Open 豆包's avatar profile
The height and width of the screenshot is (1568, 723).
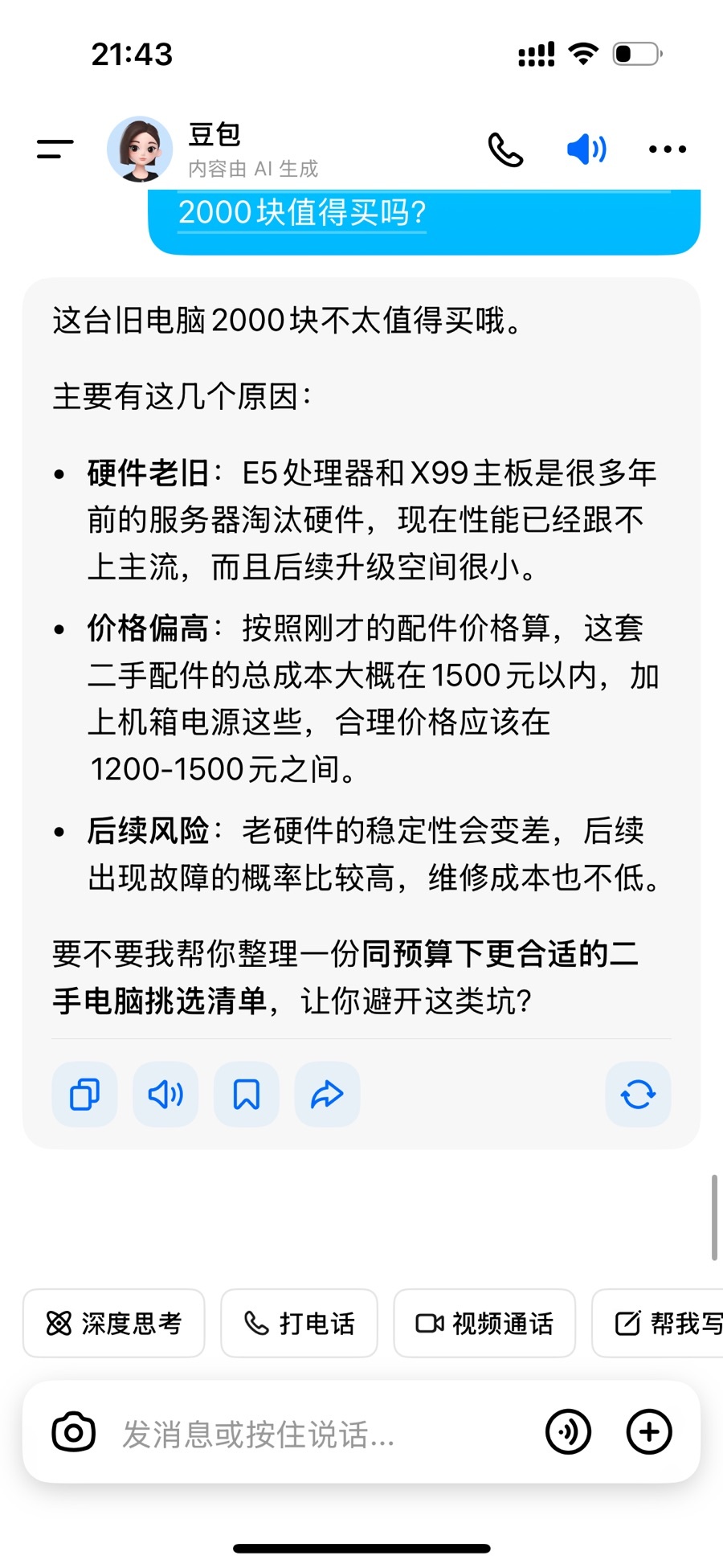(140, 149)
